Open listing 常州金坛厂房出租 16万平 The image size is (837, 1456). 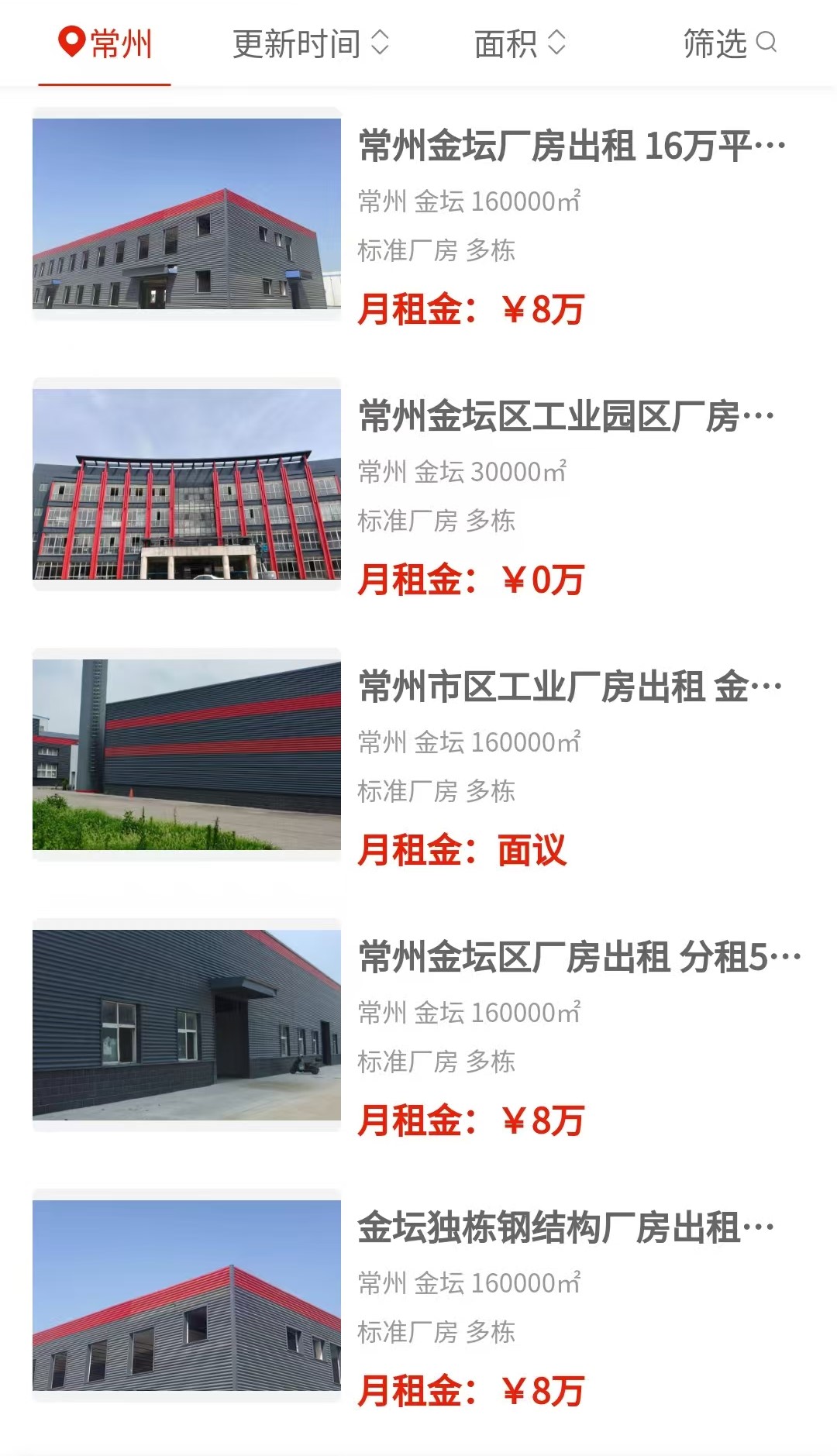tap(571, 146)
